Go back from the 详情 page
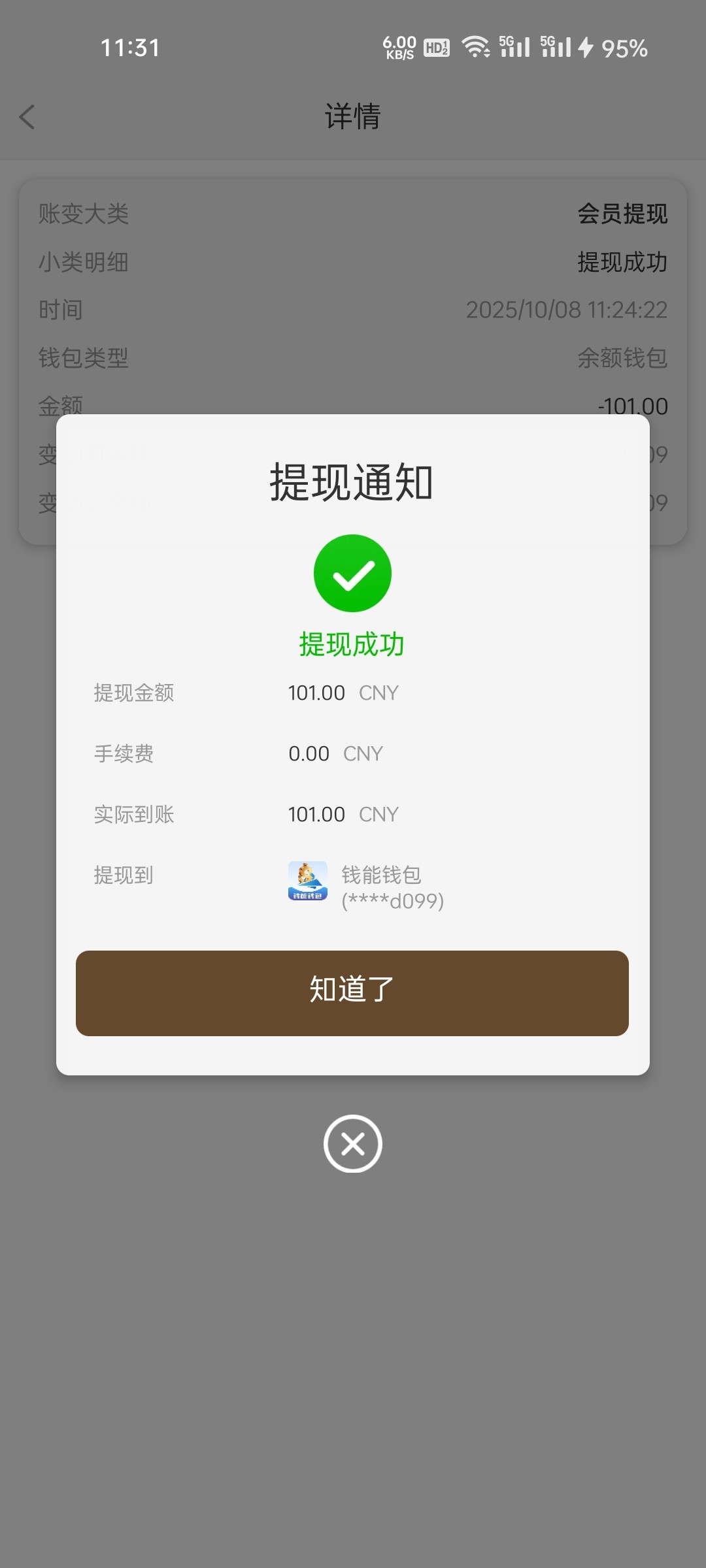This screenshot has height=1568, width=706. tap(27, 118)
